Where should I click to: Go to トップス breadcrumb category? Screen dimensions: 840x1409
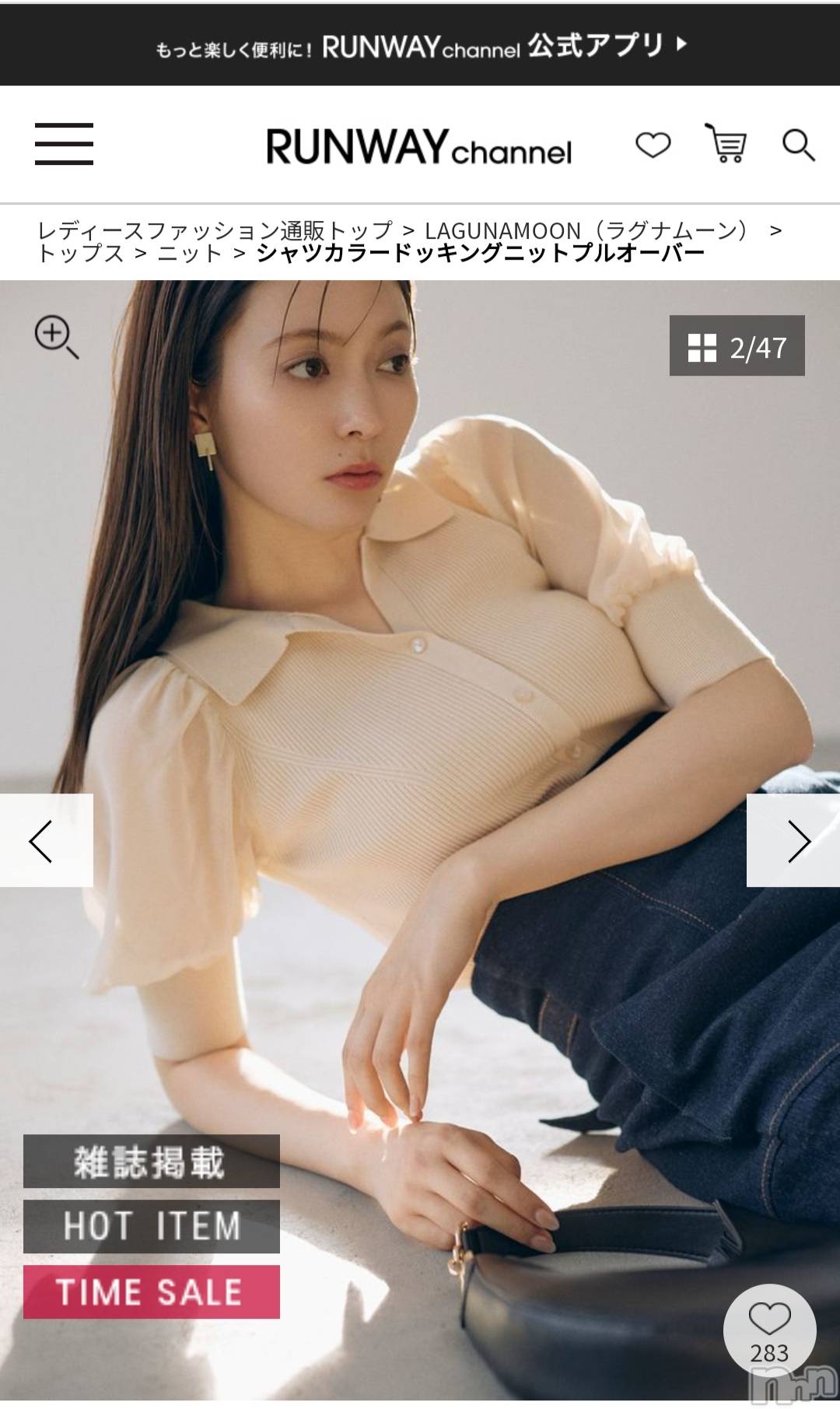tap(81, 253)
